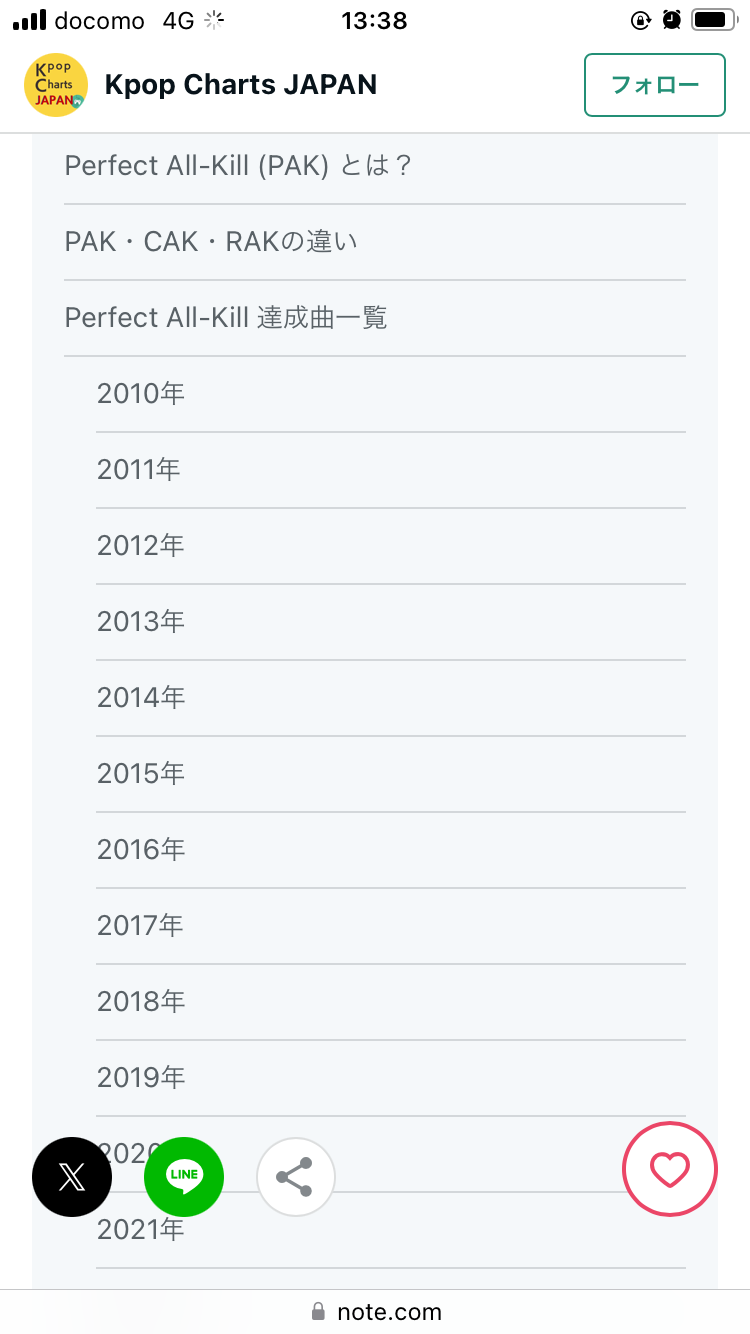The image size is (750, 1334).
Task: Navigate to 2021年 section
Action: coord(141,1230)
